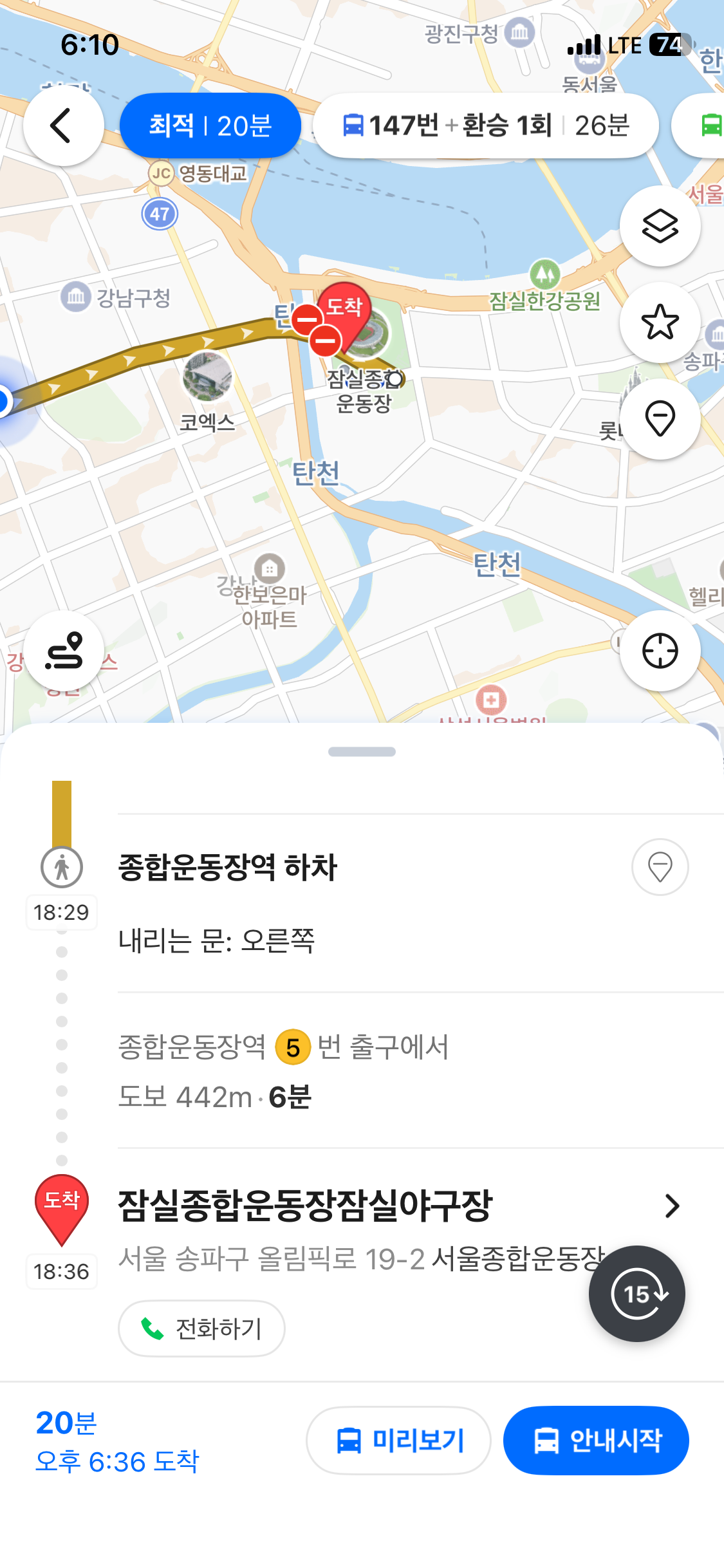Open the route overview button

pos(64,651)
